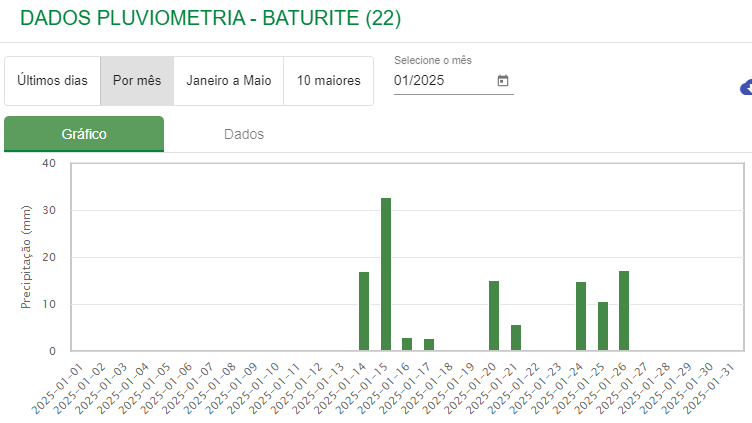Select the Últimos dias view
Screen dimensions: 752x423
pos(52,81)
